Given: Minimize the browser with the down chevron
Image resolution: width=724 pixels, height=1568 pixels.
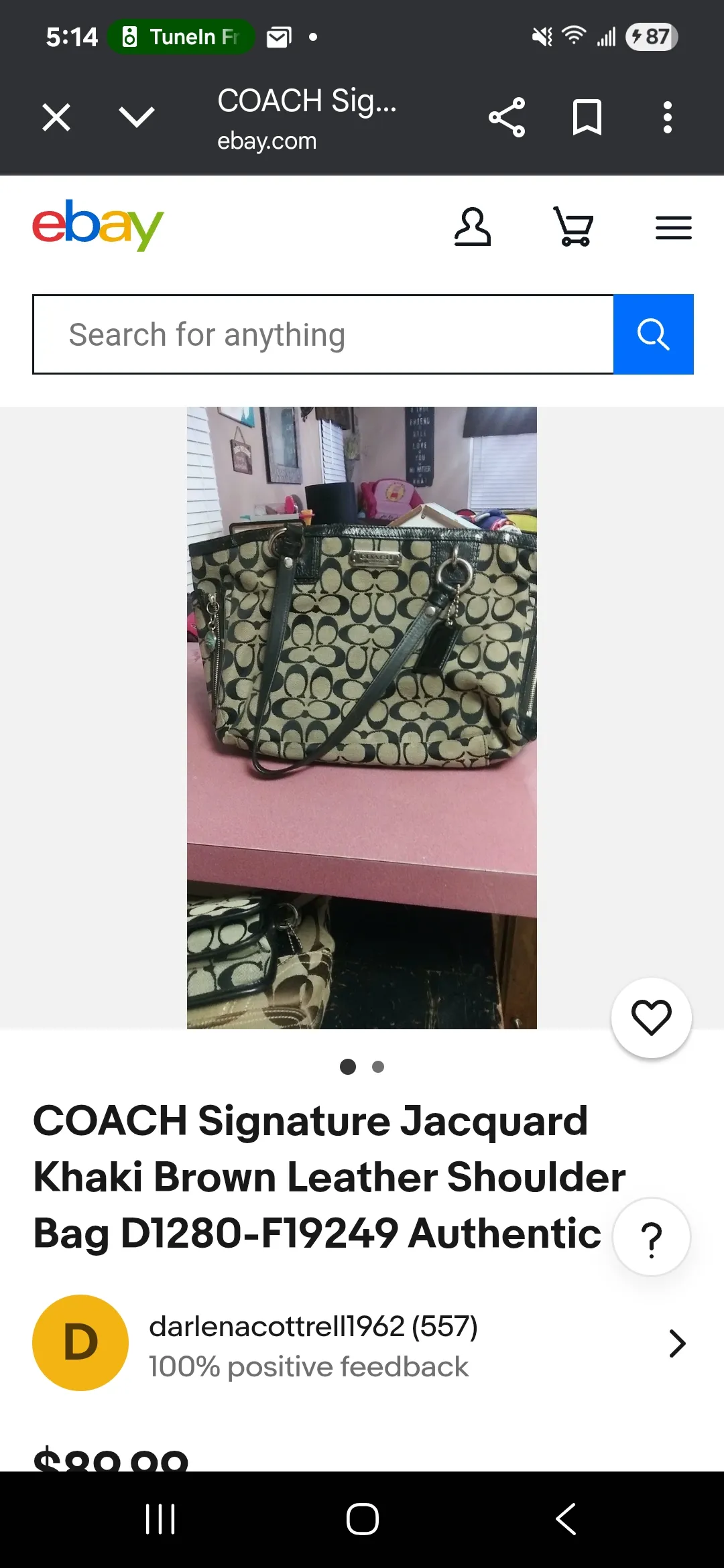Looking at the screenshot, I should [137, 117].
